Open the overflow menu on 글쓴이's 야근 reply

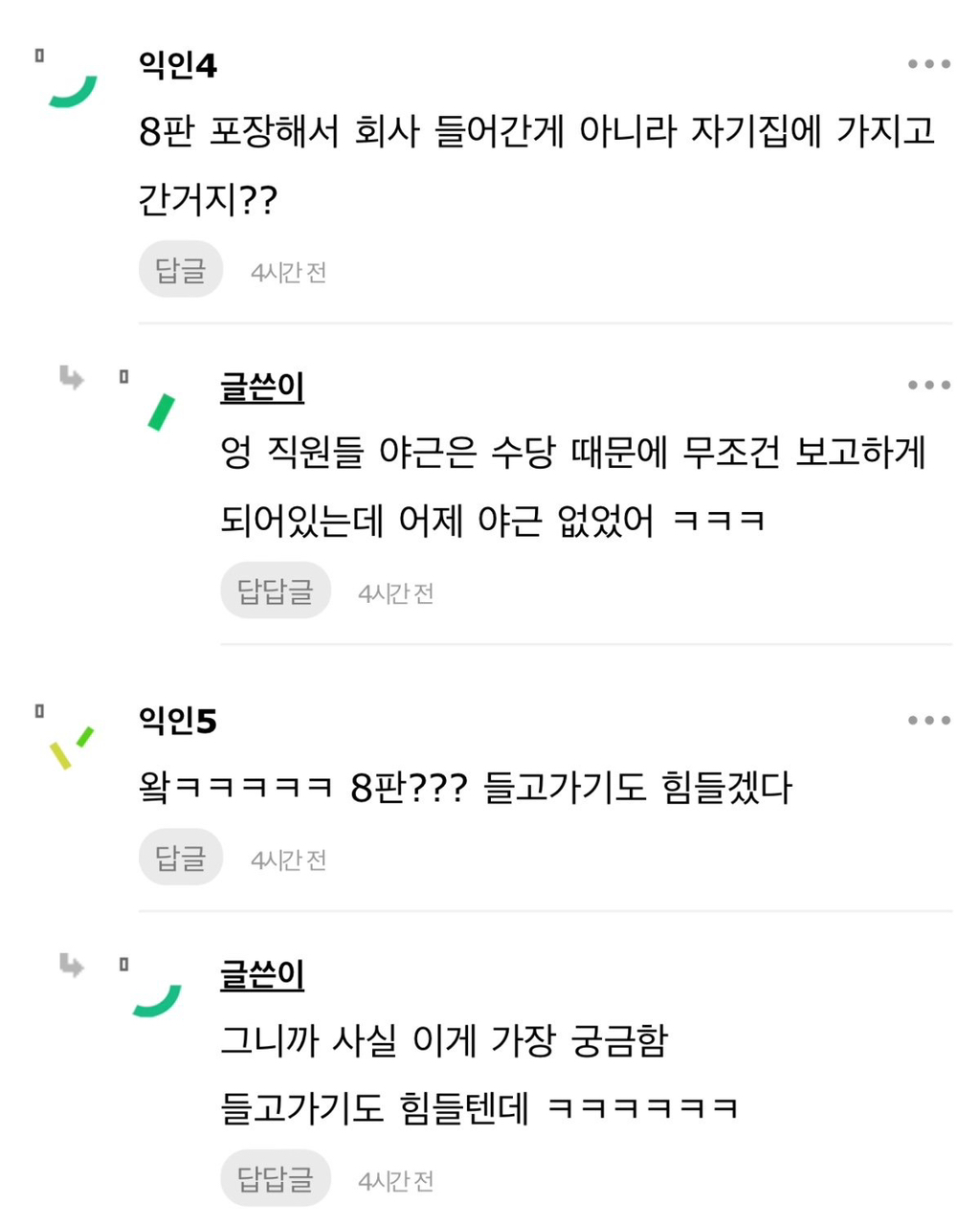(928, 385)
